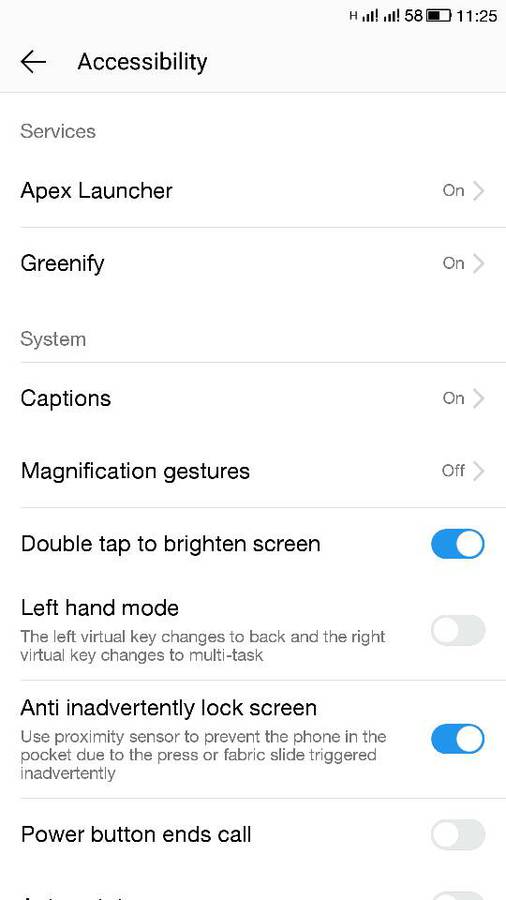Image resolution: width=506 pixels, height=900 pixels.
Task: Open Apex Launcher service settings
Action: [x=253, y=191]
